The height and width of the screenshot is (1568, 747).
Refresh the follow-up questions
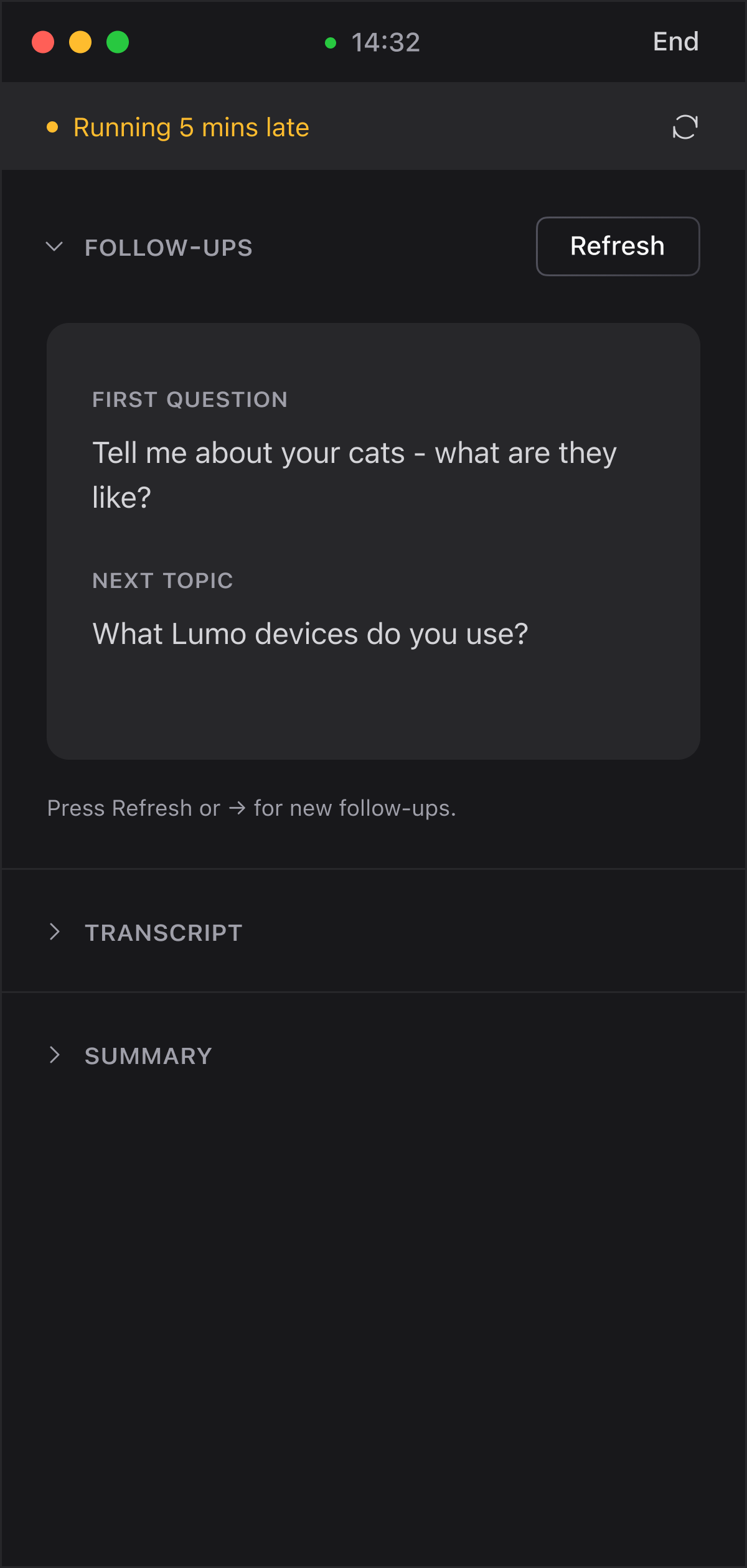[618, 246]
